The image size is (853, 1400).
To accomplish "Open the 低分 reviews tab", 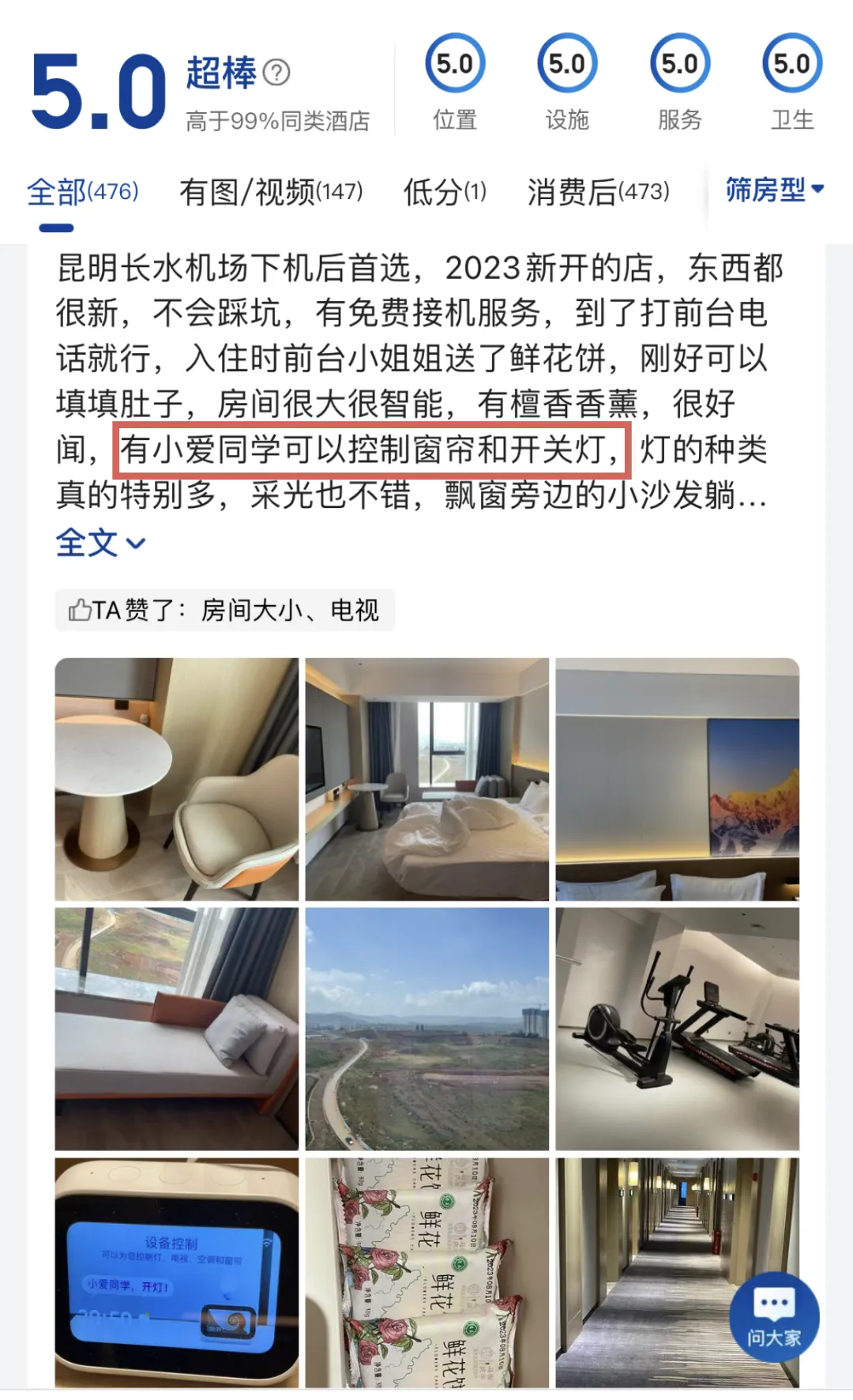I will (x=445, y=190).
